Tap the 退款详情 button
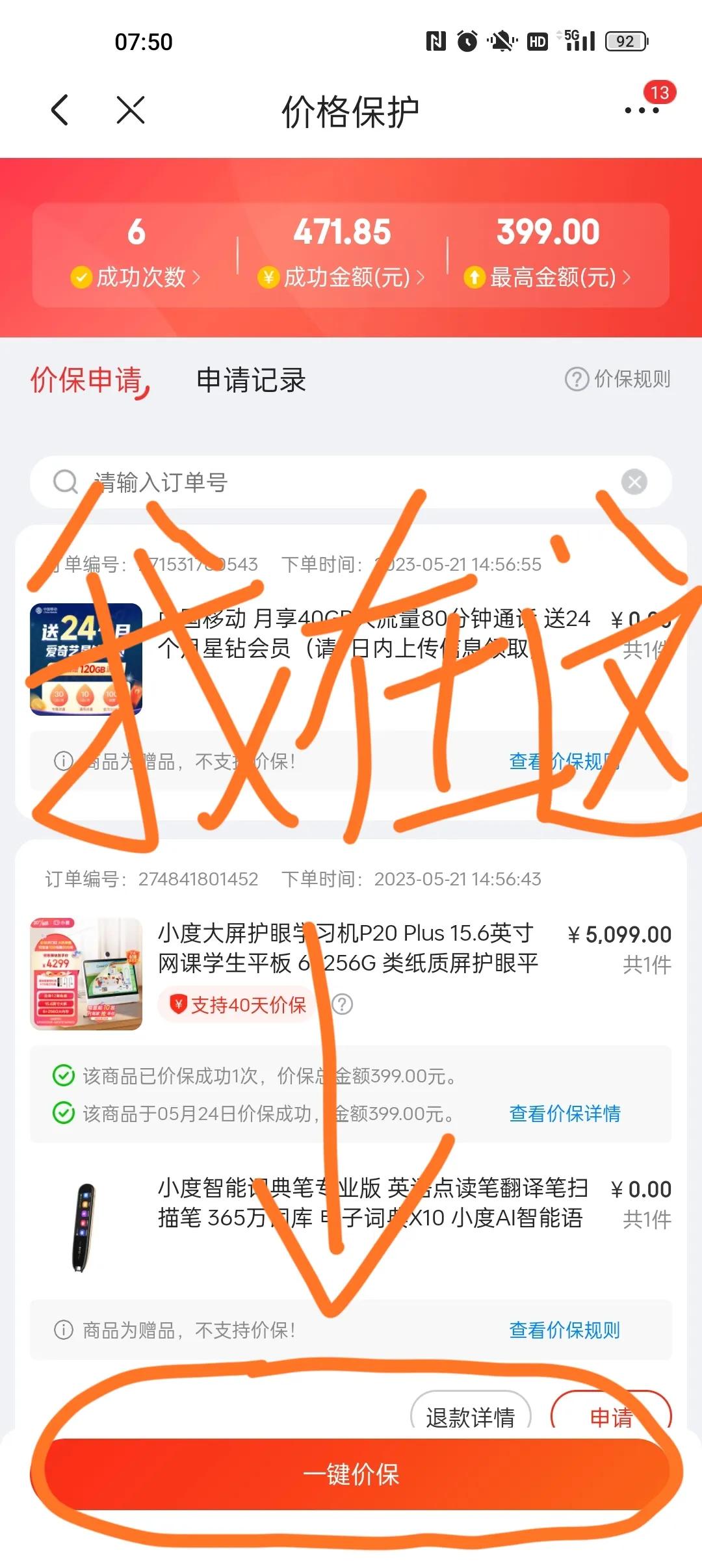This screenshot has height=1568, width=702. point(471,1414)
